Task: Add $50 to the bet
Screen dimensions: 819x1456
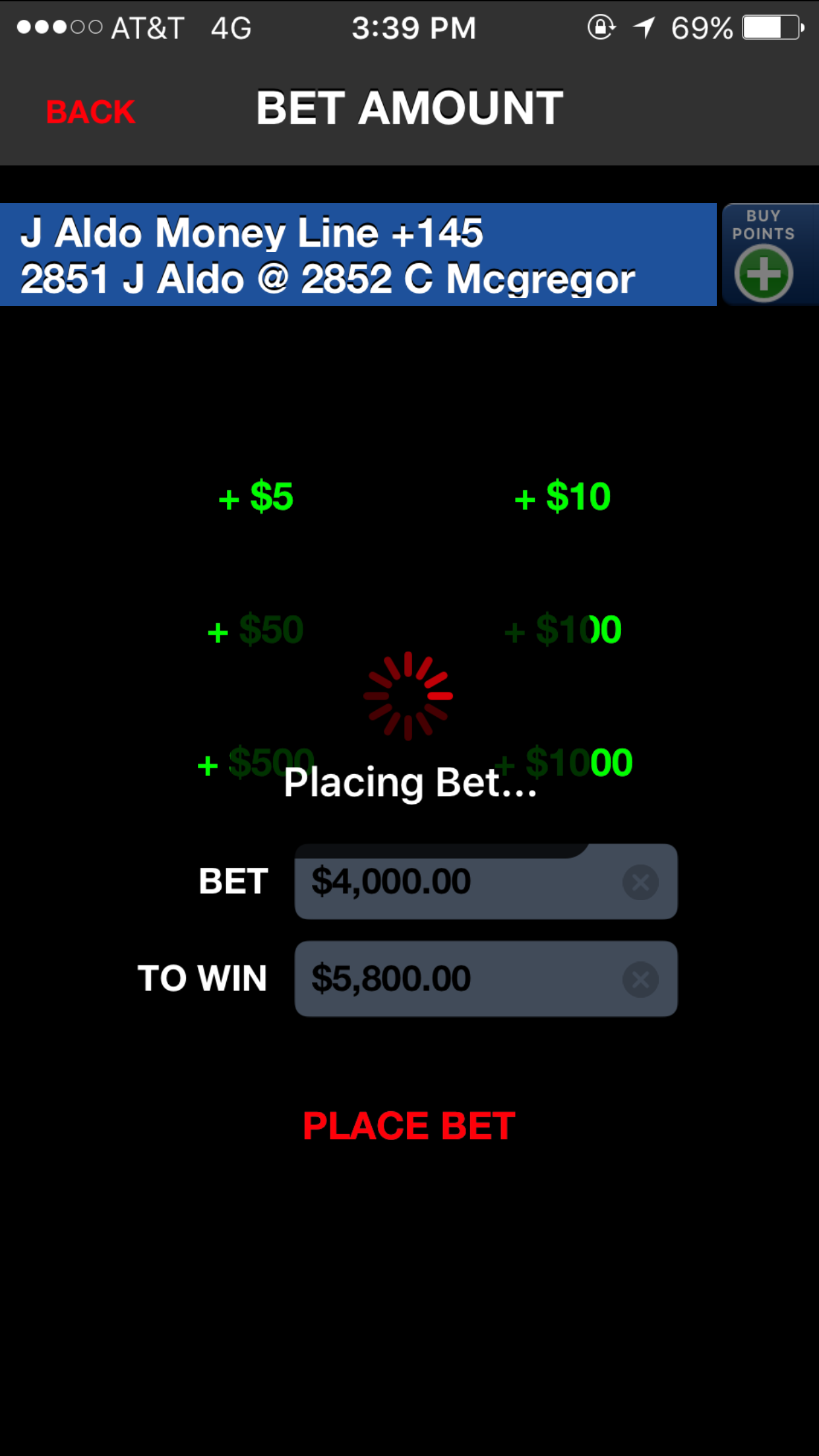Action: (x=256, y=630)
